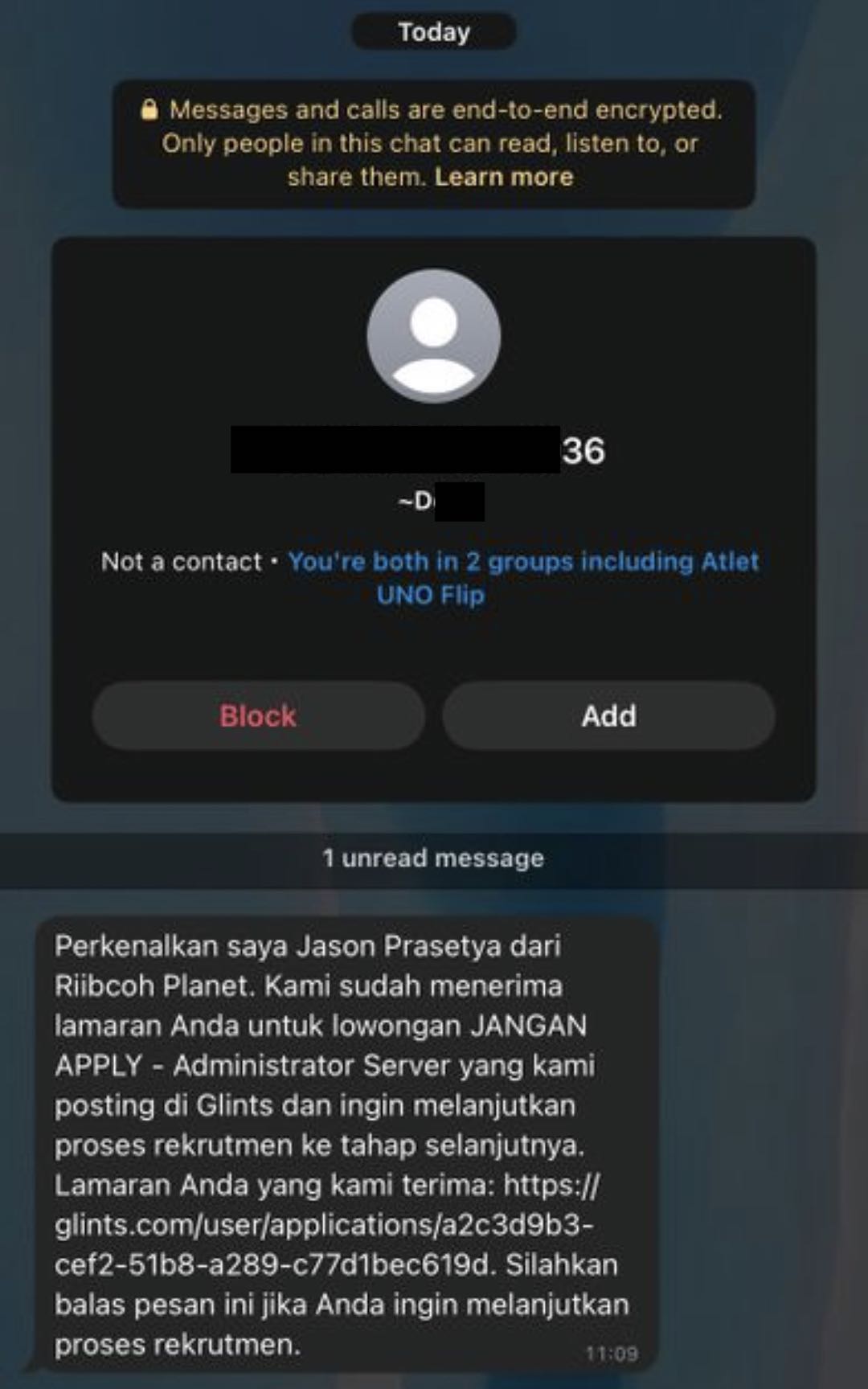View the sender's profile picture

(x=433, y=336)
